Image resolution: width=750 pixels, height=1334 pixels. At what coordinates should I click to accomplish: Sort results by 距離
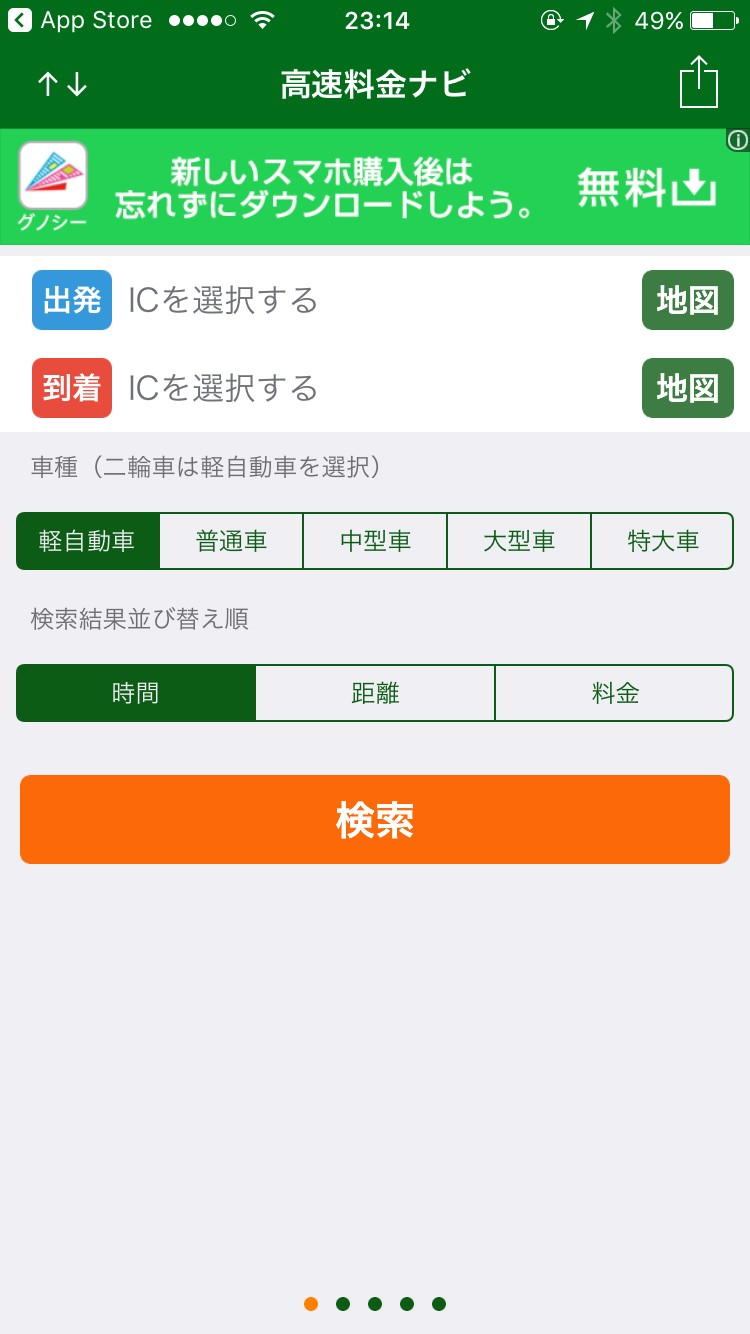pos(375,693)
